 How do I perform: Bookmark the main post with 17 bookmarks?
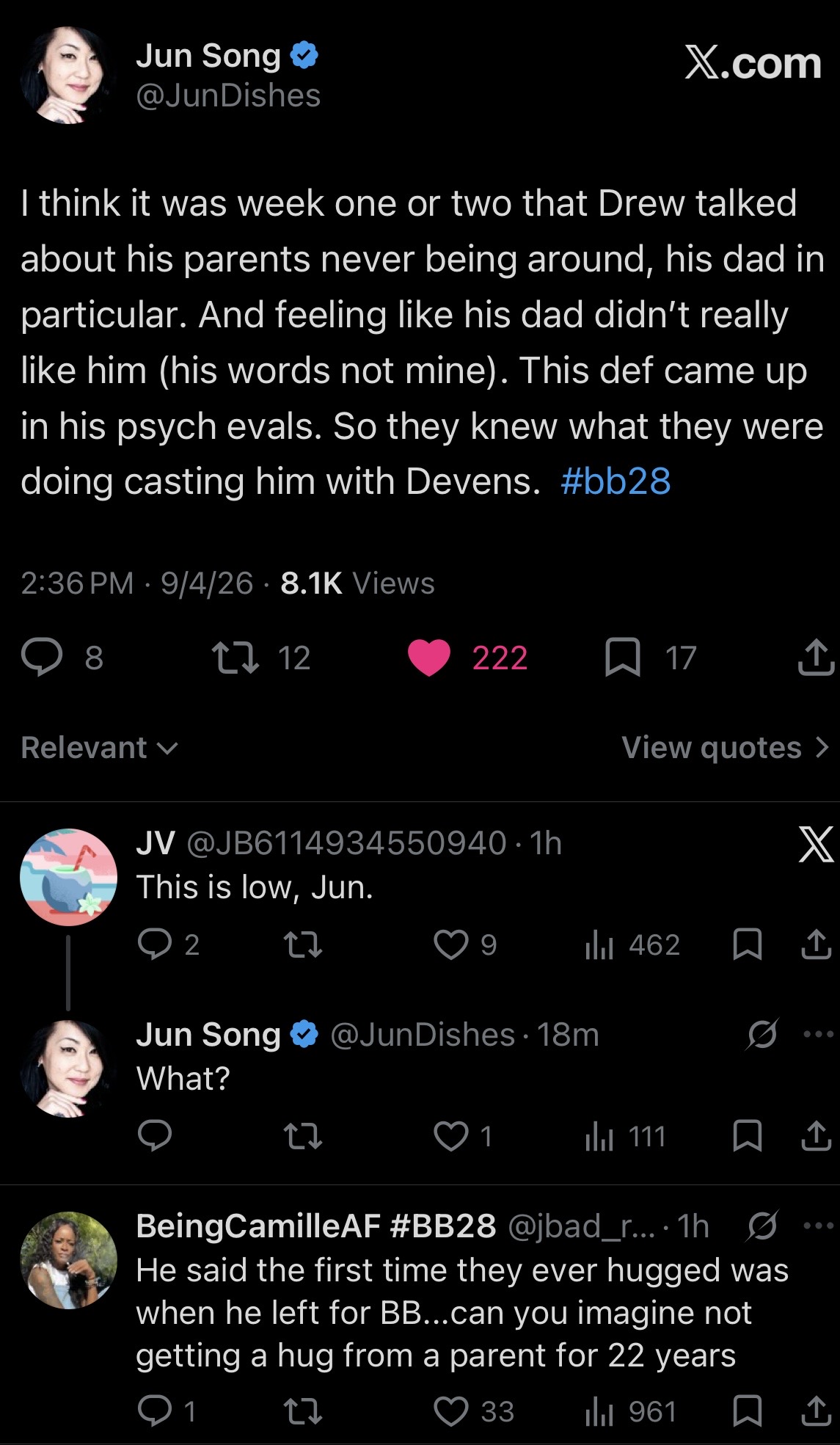(x=622, y=658)
